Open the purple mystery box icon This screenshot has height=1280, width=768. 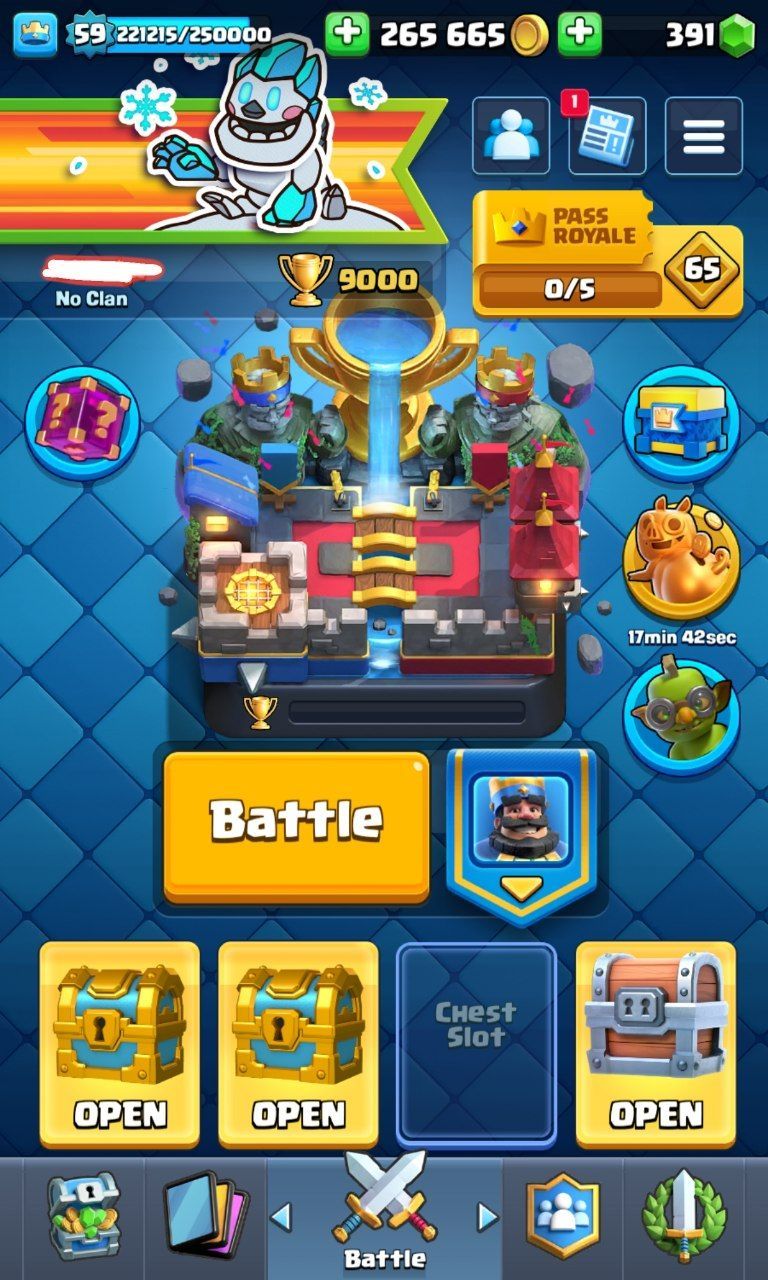[82, 422]
